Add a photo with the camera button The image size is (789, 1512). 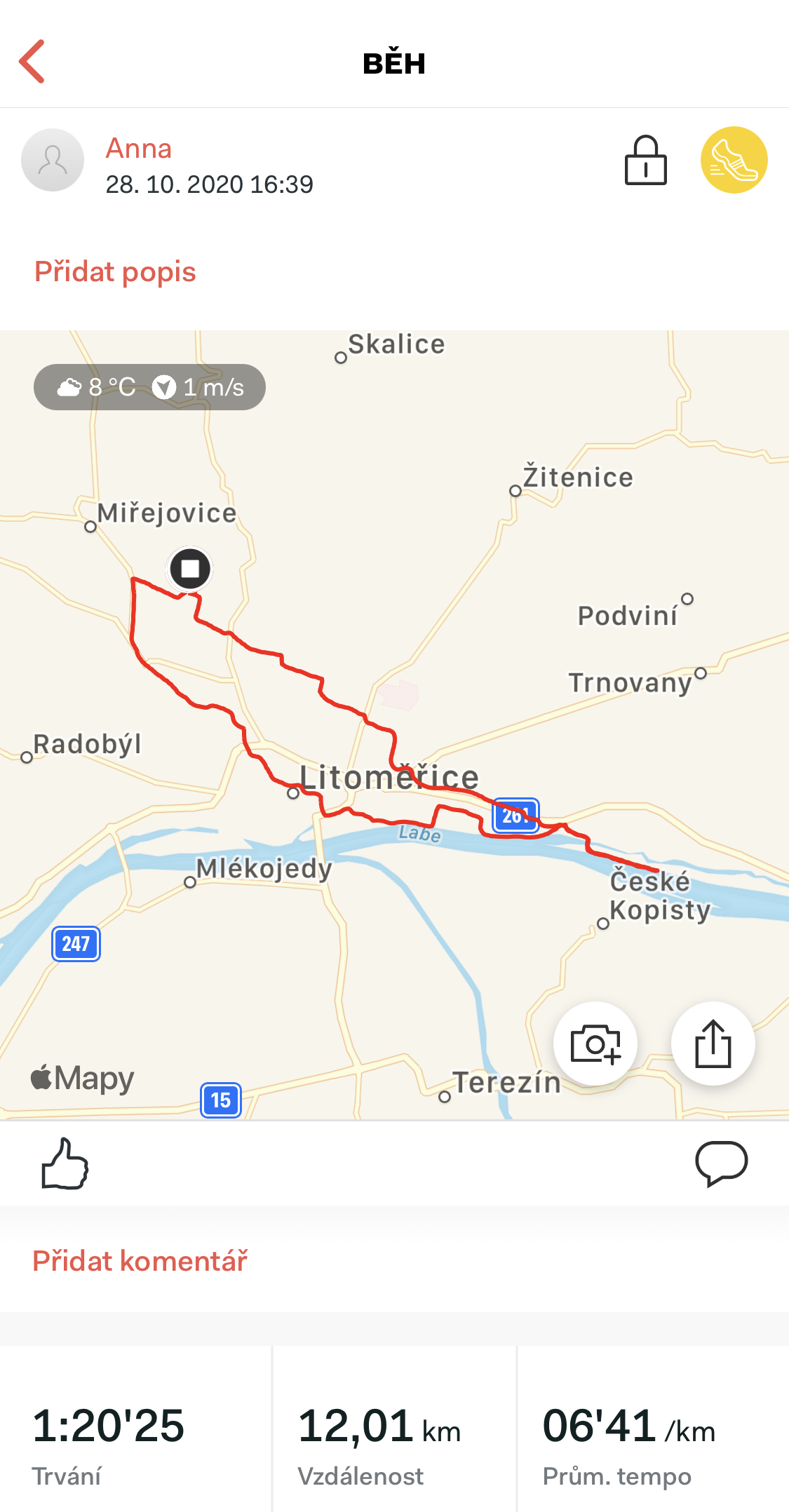click(x=595, y=1044)
